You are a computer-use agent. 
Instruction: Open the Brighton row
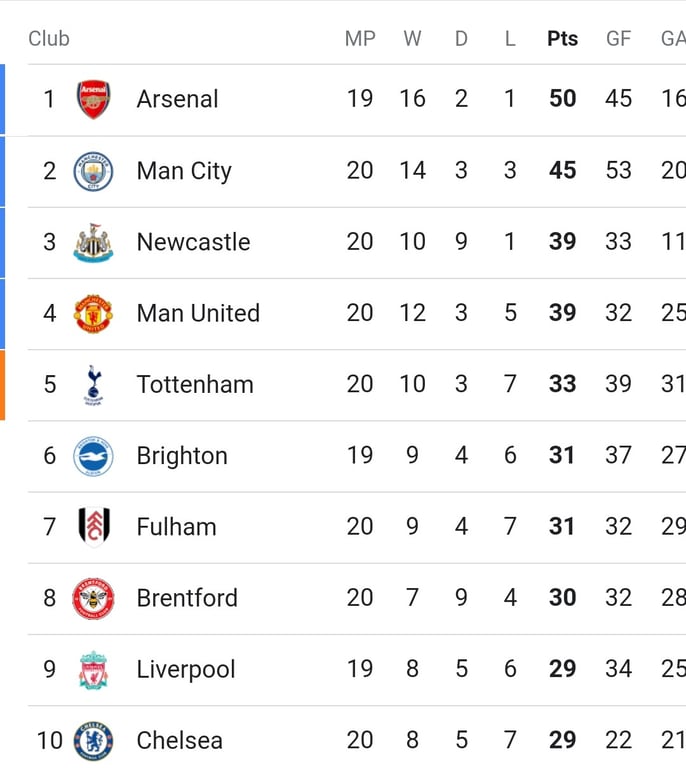182,456
